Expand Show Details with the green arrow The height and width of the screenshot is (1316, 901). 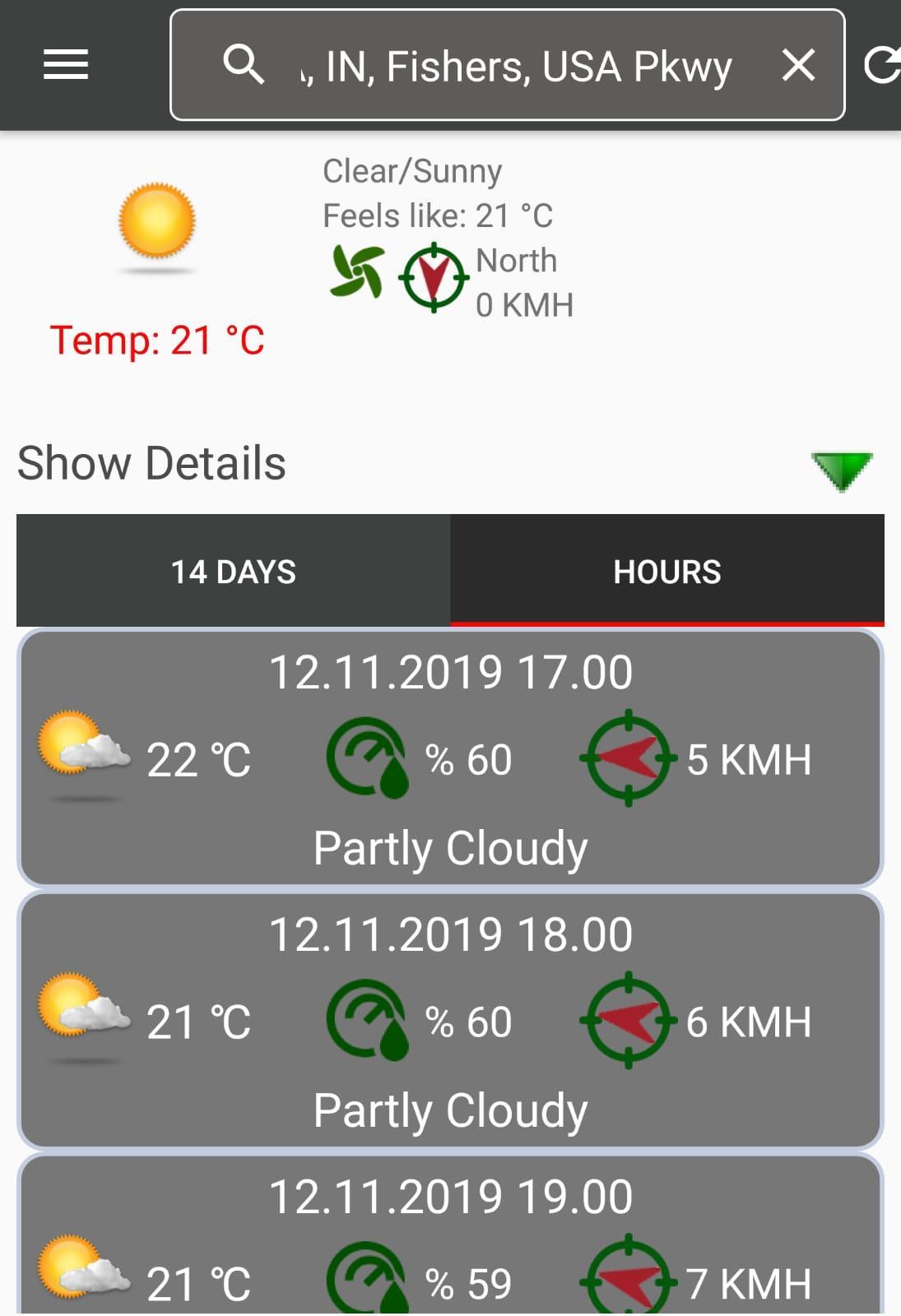(x=840, y=467)
